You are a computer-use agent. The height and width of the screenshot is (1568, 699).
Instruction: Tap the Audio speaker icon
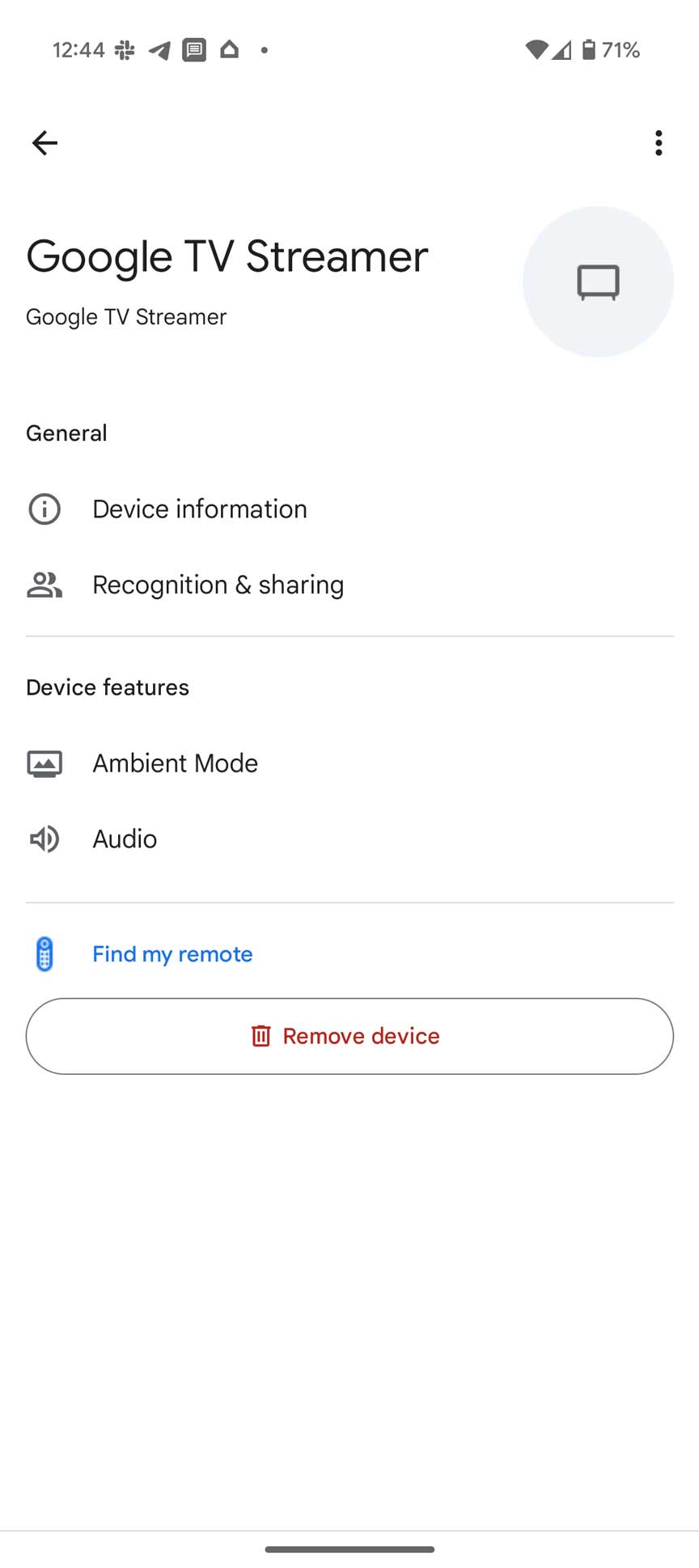point(44,839)
